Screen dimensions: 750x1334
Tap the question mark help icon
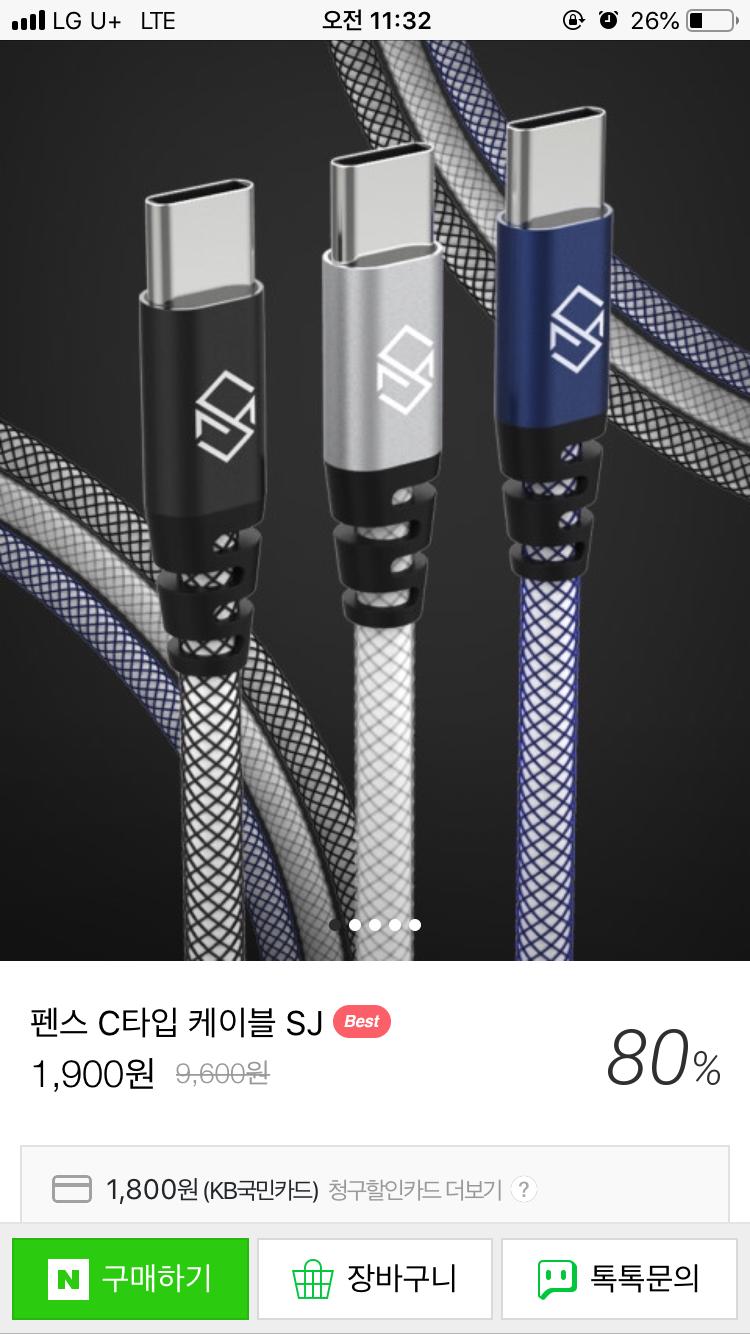(524, 1190)
